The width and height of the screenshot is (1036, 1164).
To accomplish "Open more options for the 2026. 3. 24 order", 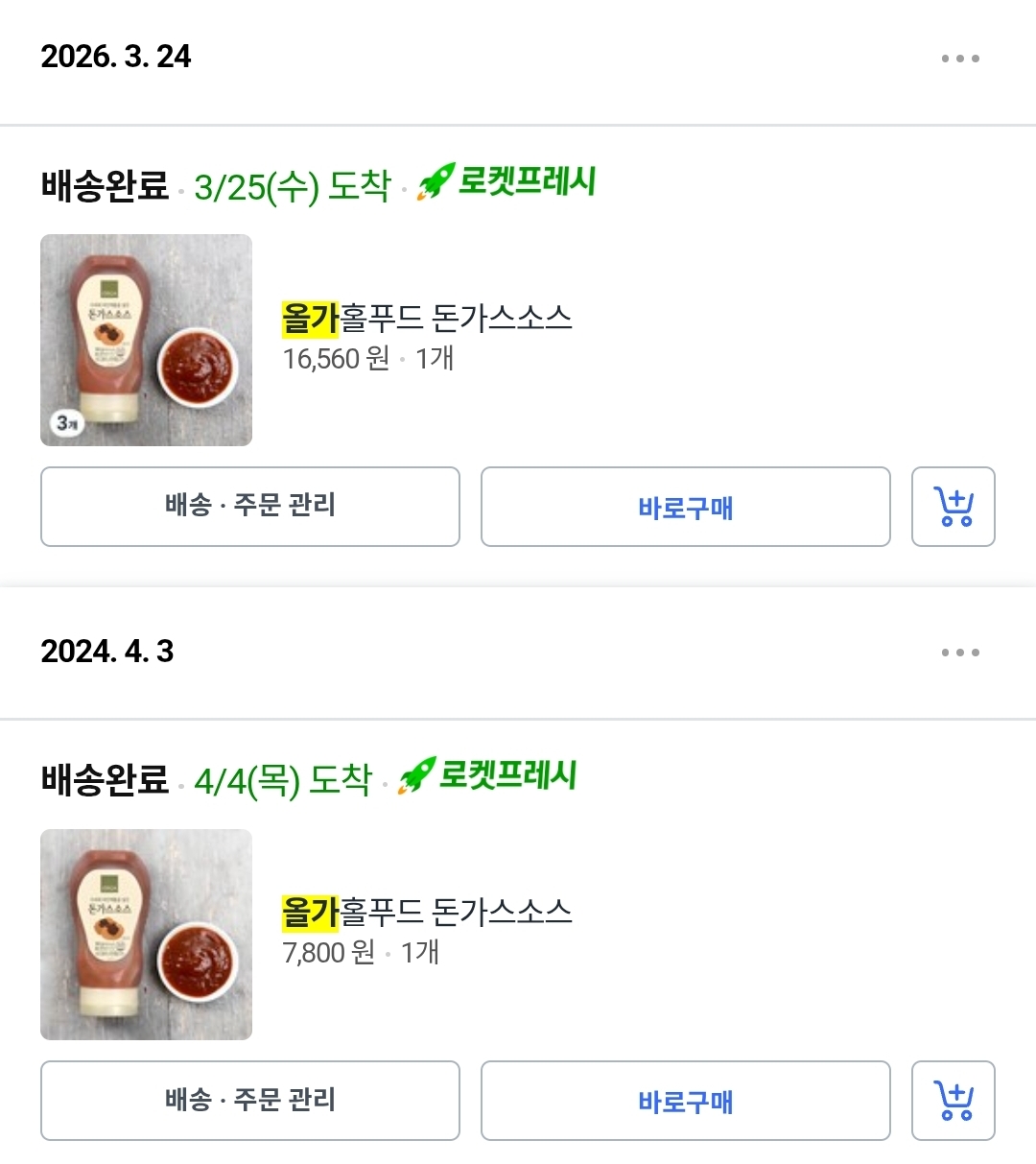I will pos(959,59).
